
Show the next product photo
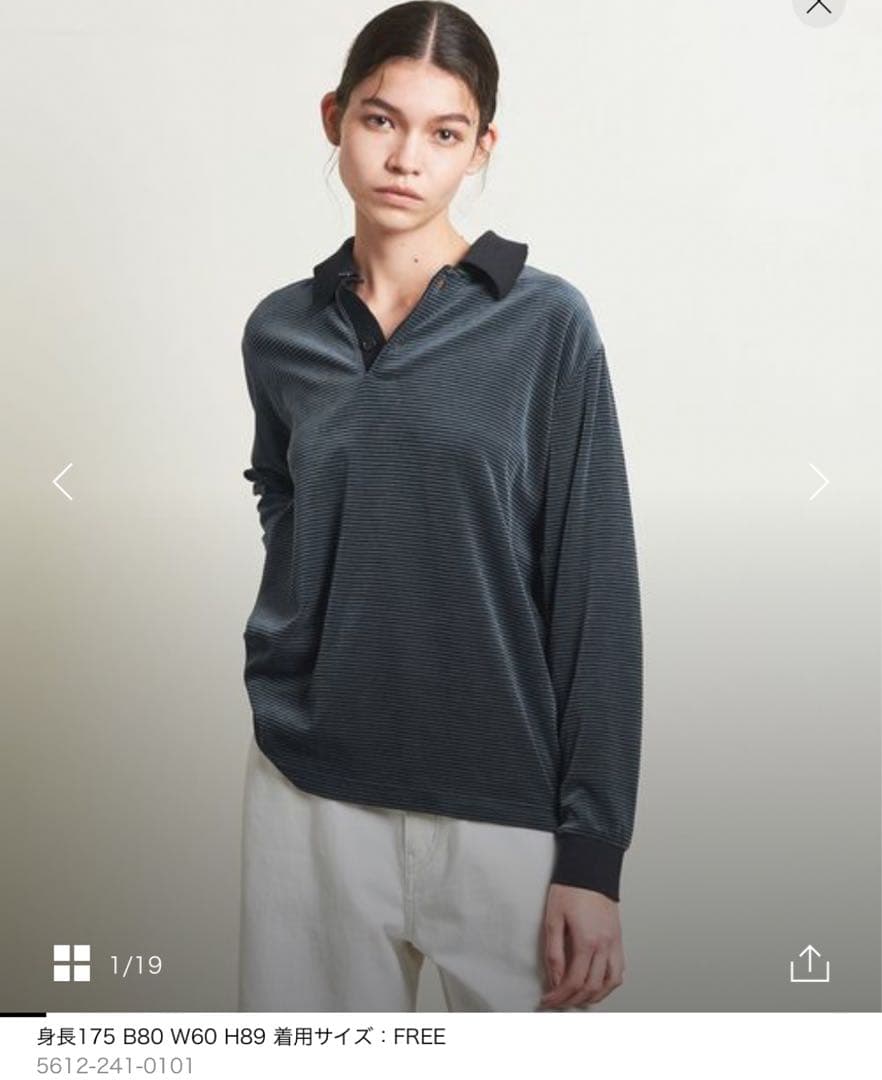[819, 482]
